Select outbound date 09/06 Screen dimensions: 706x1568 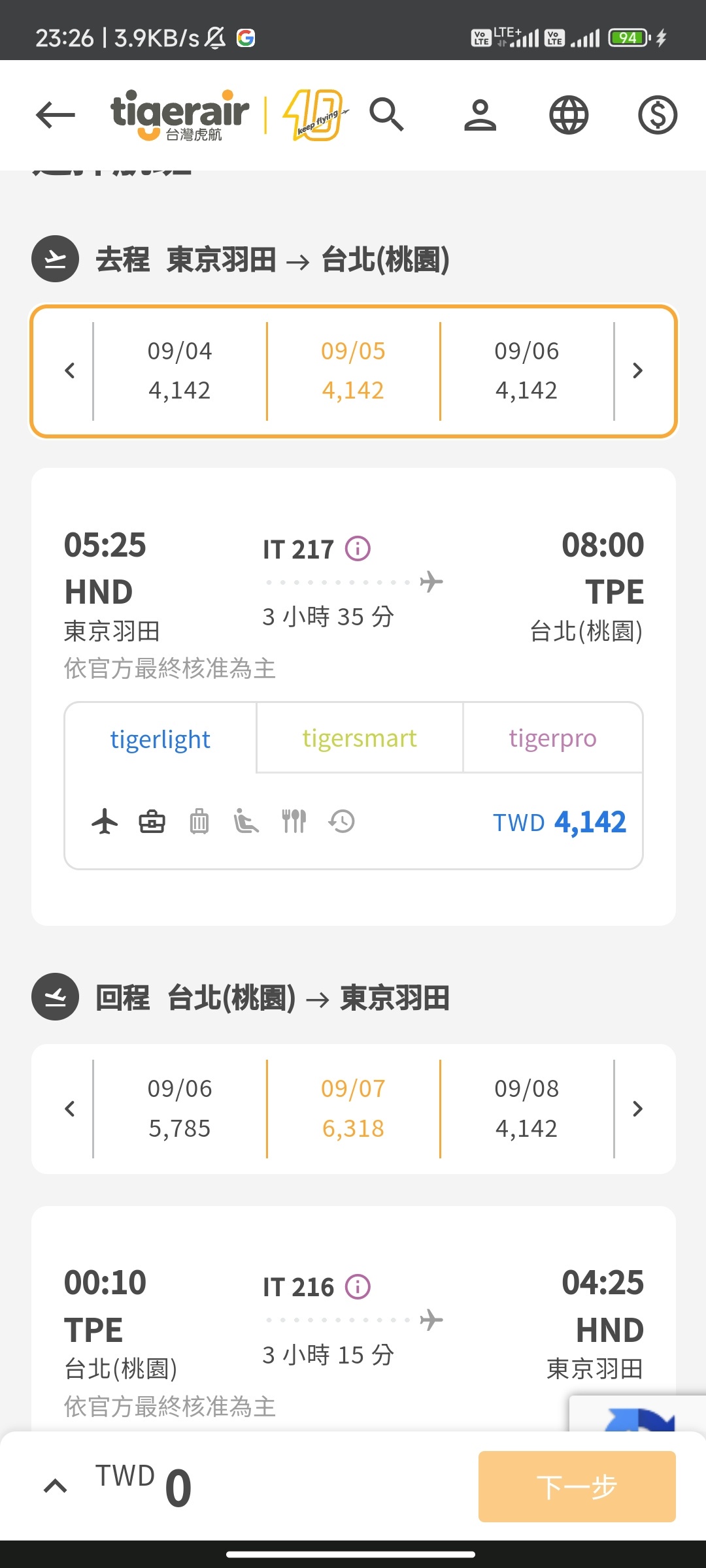[x=527, y=370]
